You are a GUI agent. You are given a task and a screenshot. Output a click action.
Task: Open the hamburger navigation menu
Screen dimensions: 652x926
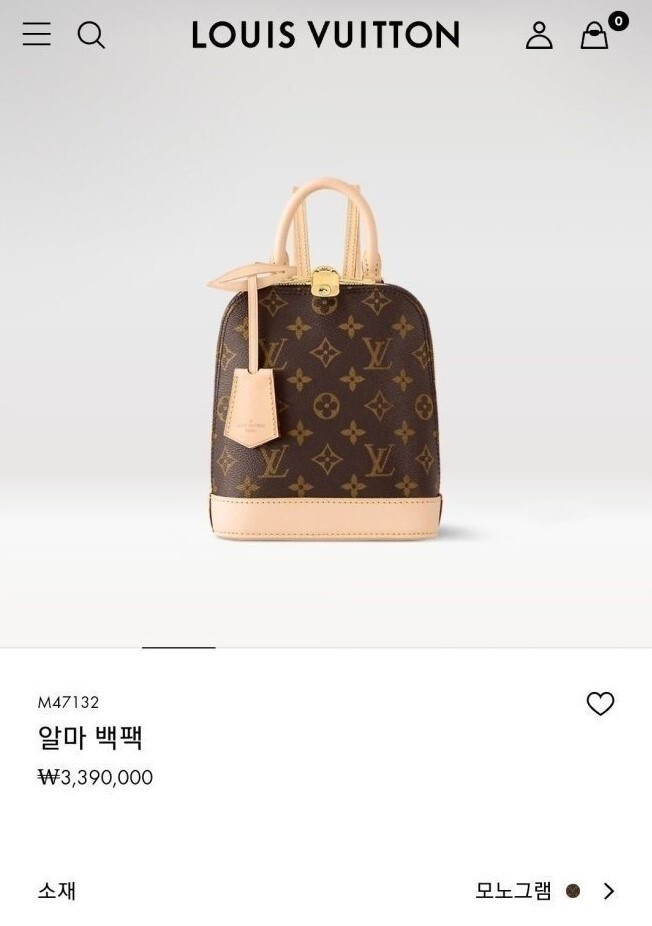coord(37,34)
